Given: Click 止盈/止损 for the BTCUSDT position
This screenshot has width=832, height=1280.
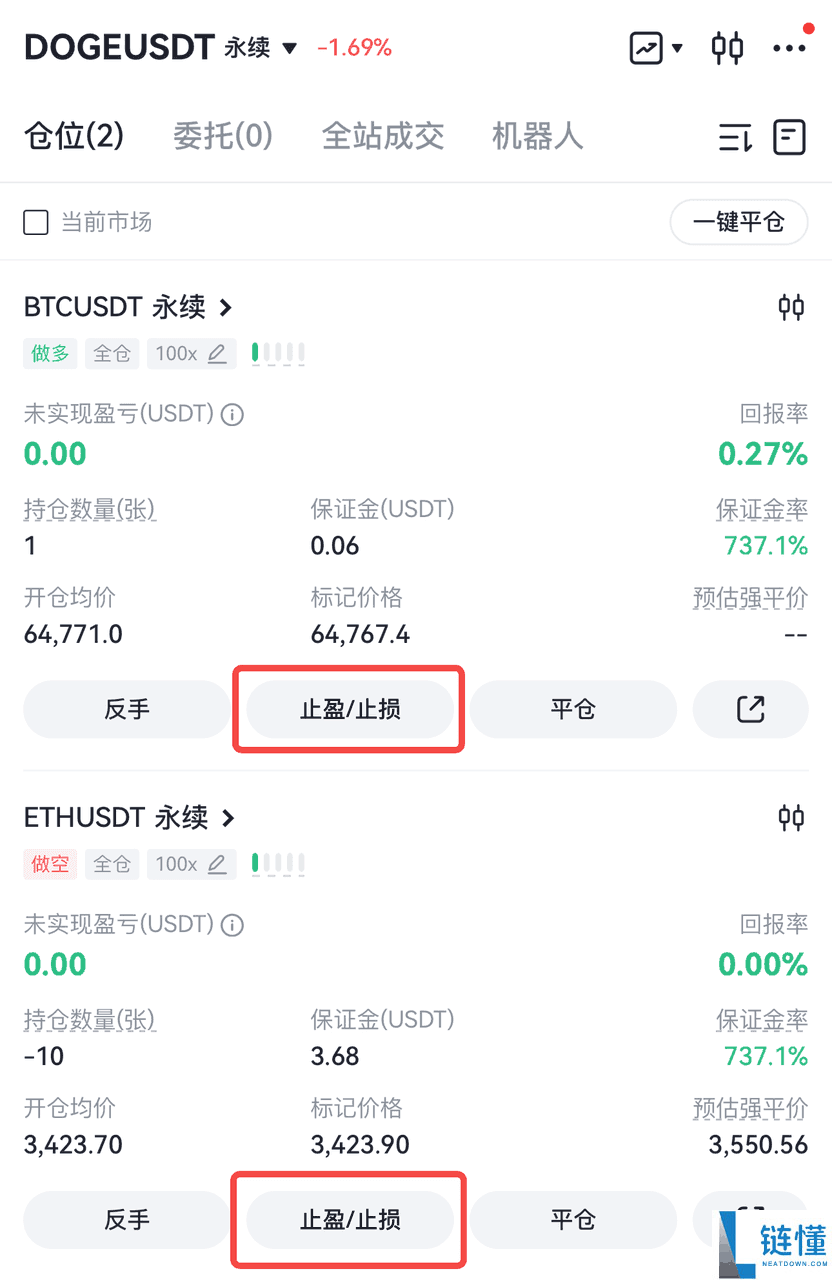Looking at the screenshot, I should tap(348, 709).
